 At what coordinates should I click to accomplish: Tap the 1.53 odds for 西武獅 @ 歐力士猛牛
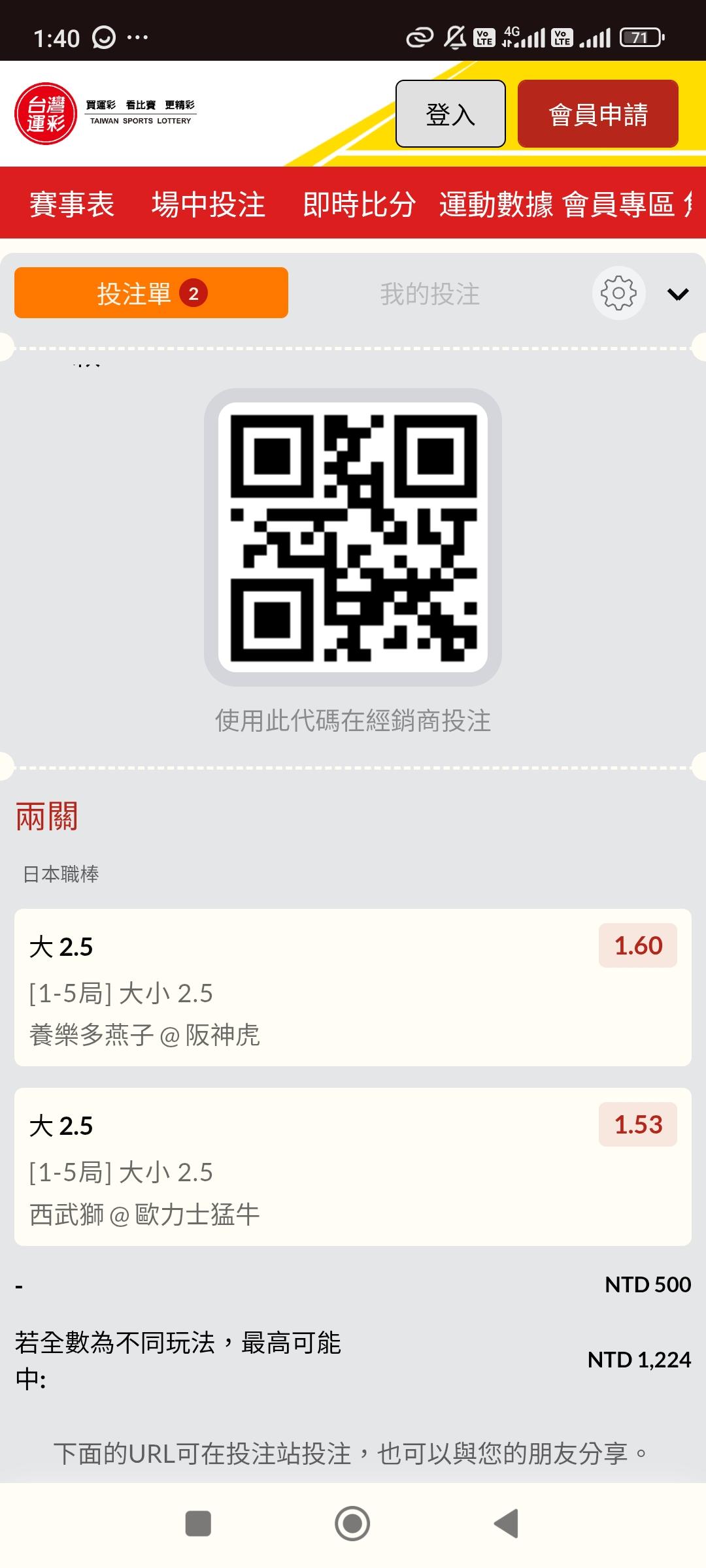pyautogui.click(x=637, y=1124)
